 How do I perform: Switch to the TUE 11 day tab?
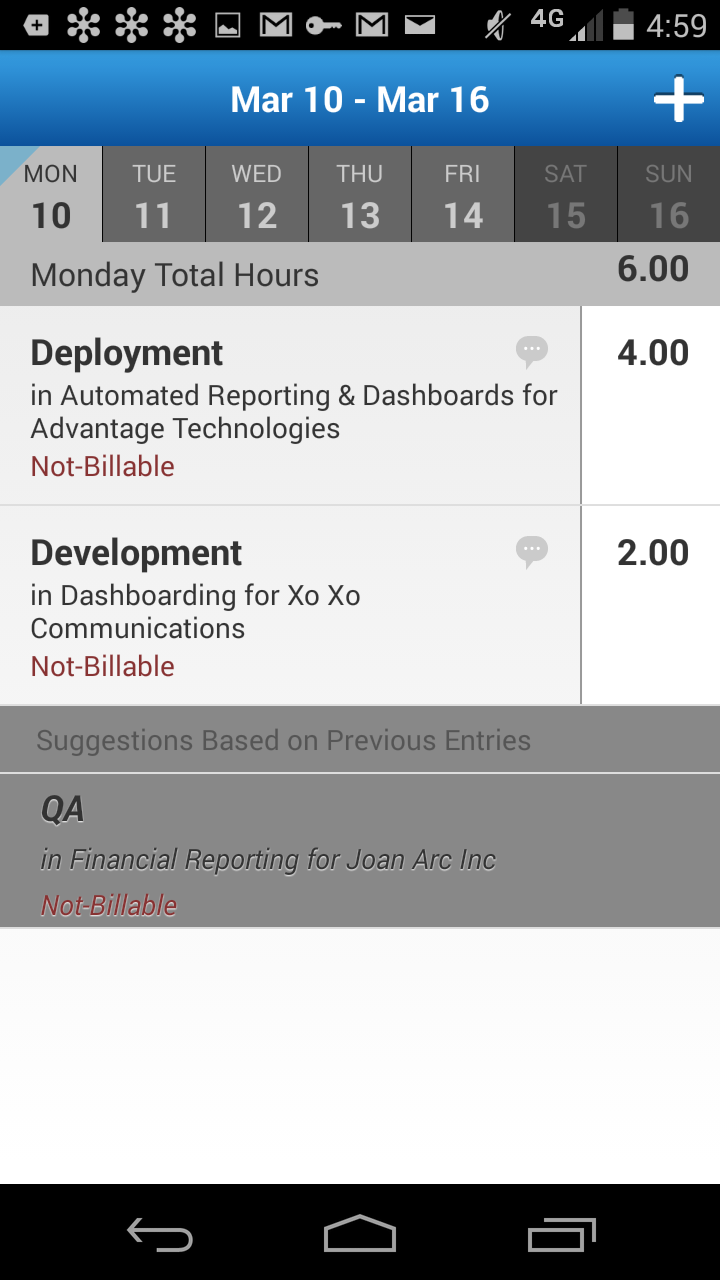(x=153, y=195)
